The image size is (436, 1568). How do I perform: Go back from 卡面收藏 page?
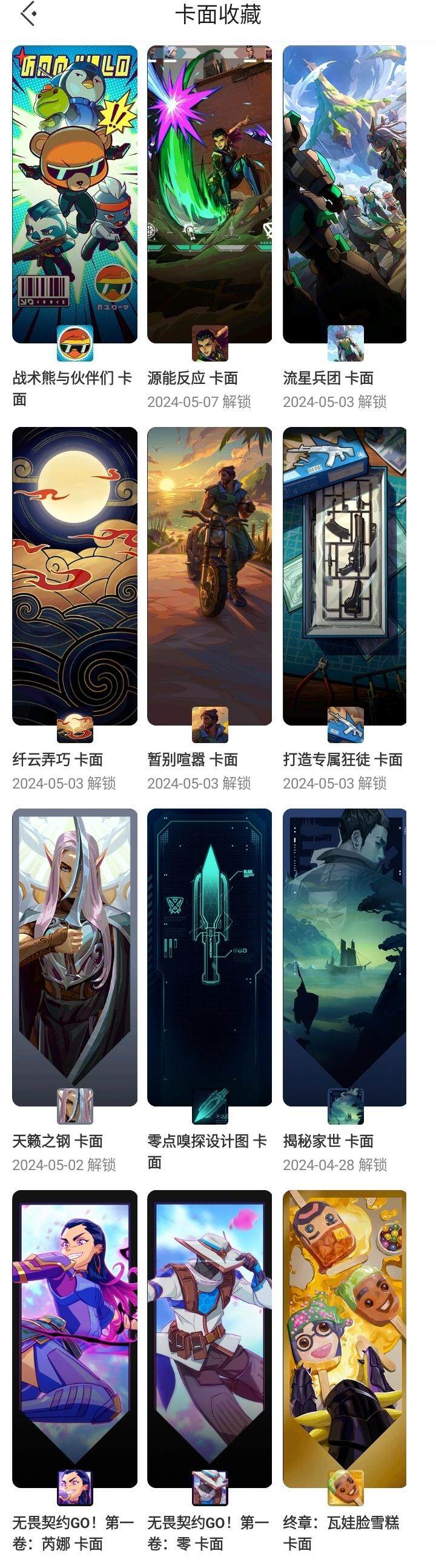pyautogui.click(x=28, y=14)
